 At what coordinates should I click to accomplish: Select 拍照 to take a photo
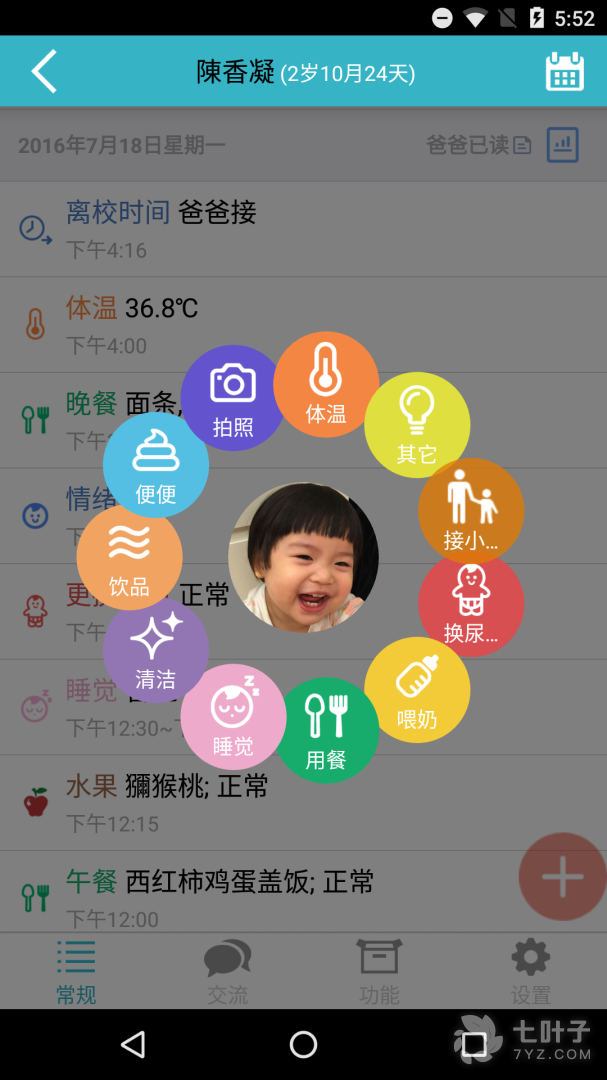click(233, 398)
